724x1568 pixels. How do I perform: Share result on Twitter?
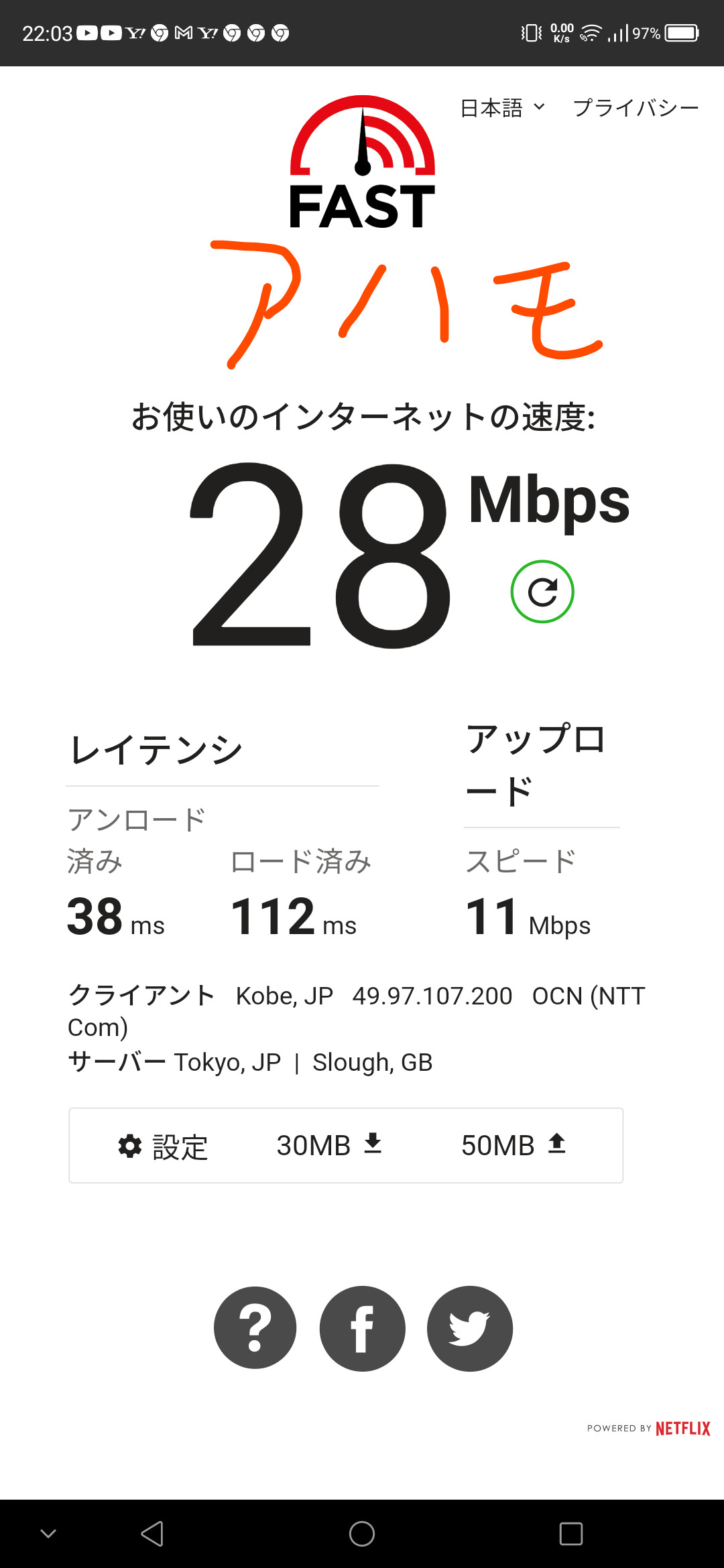469,1327
